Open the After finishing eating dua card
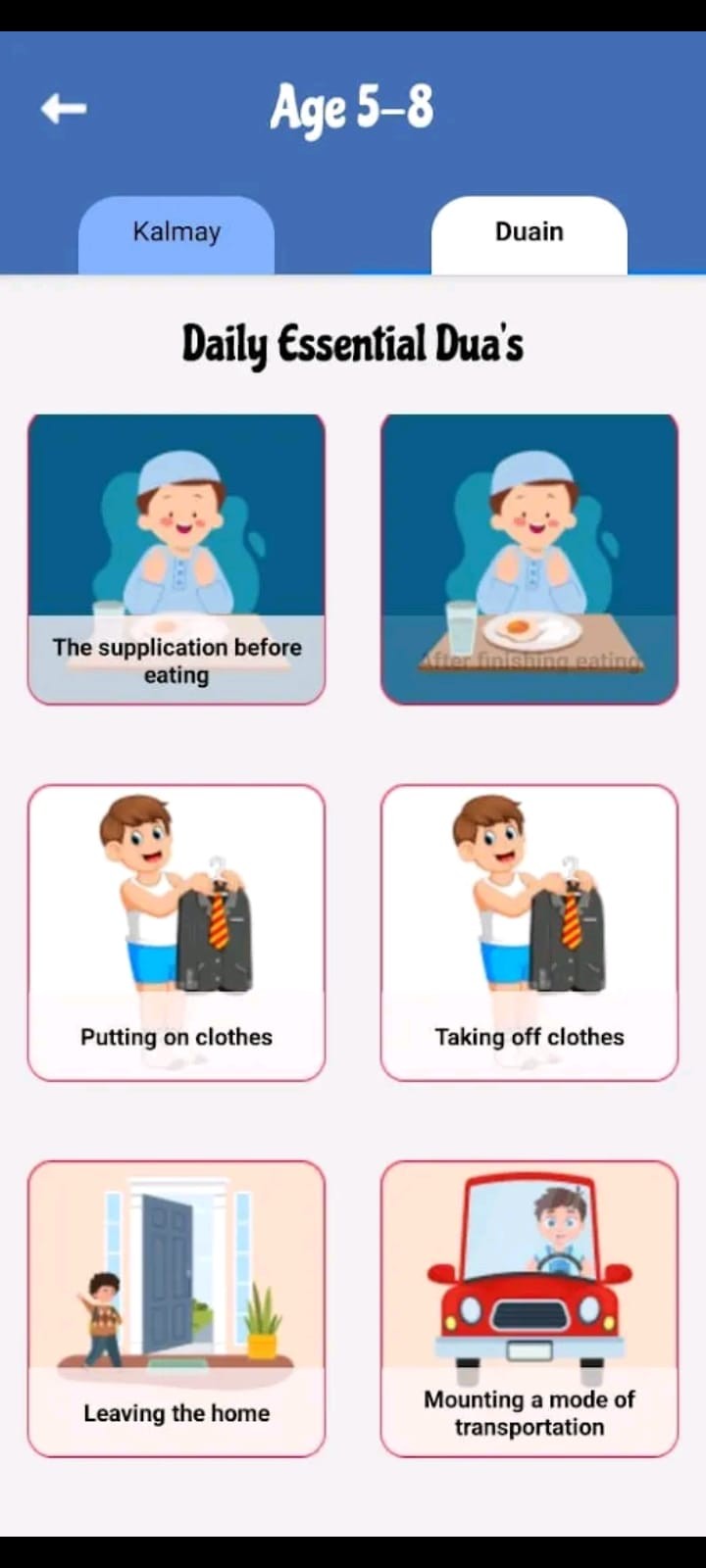This screenshot has height=1568, width=706. [529, 559]
